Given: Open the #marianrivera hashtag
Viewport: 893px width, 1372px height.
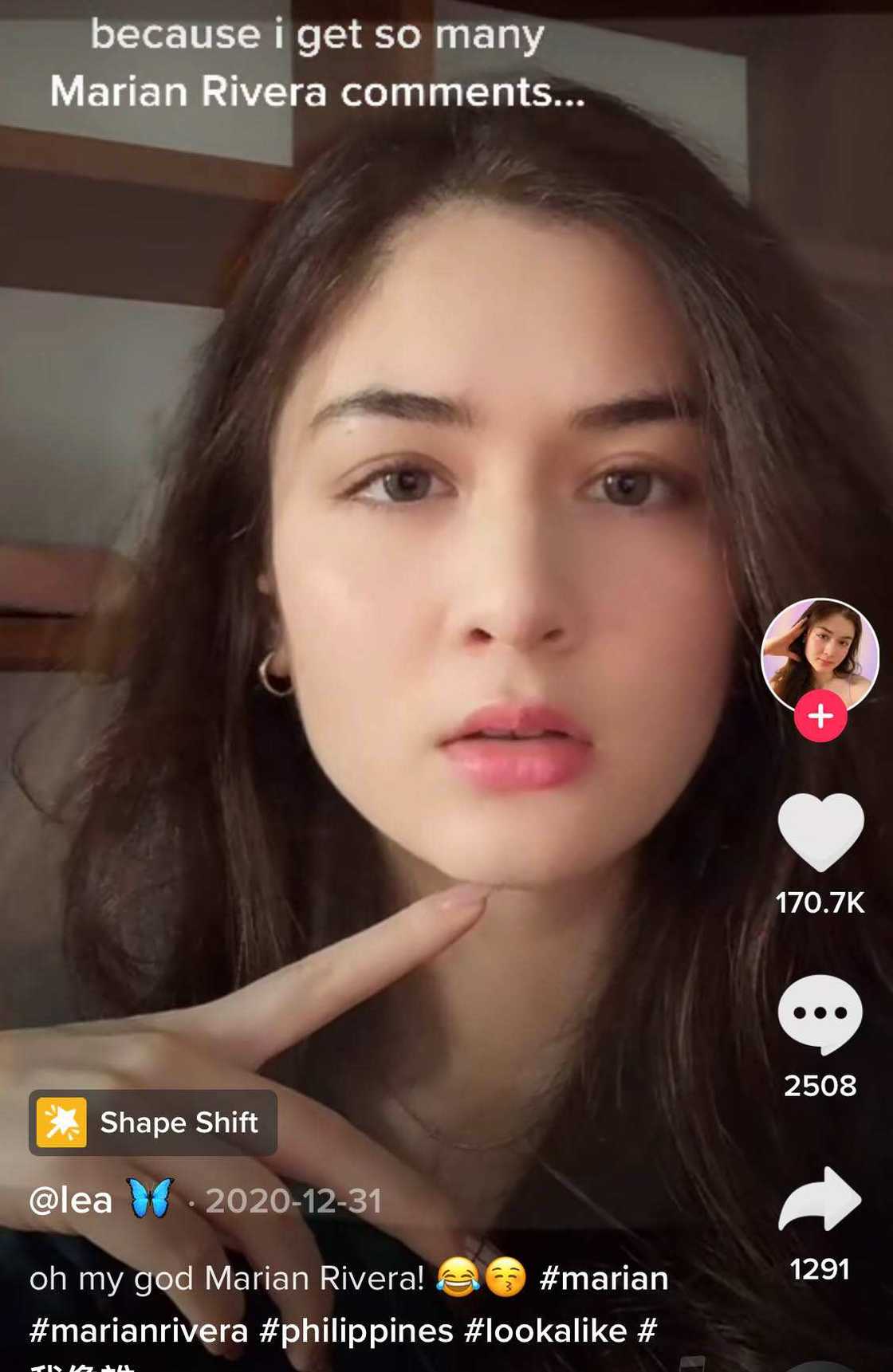Looking at the screenshot, I should pos(139,1331).
